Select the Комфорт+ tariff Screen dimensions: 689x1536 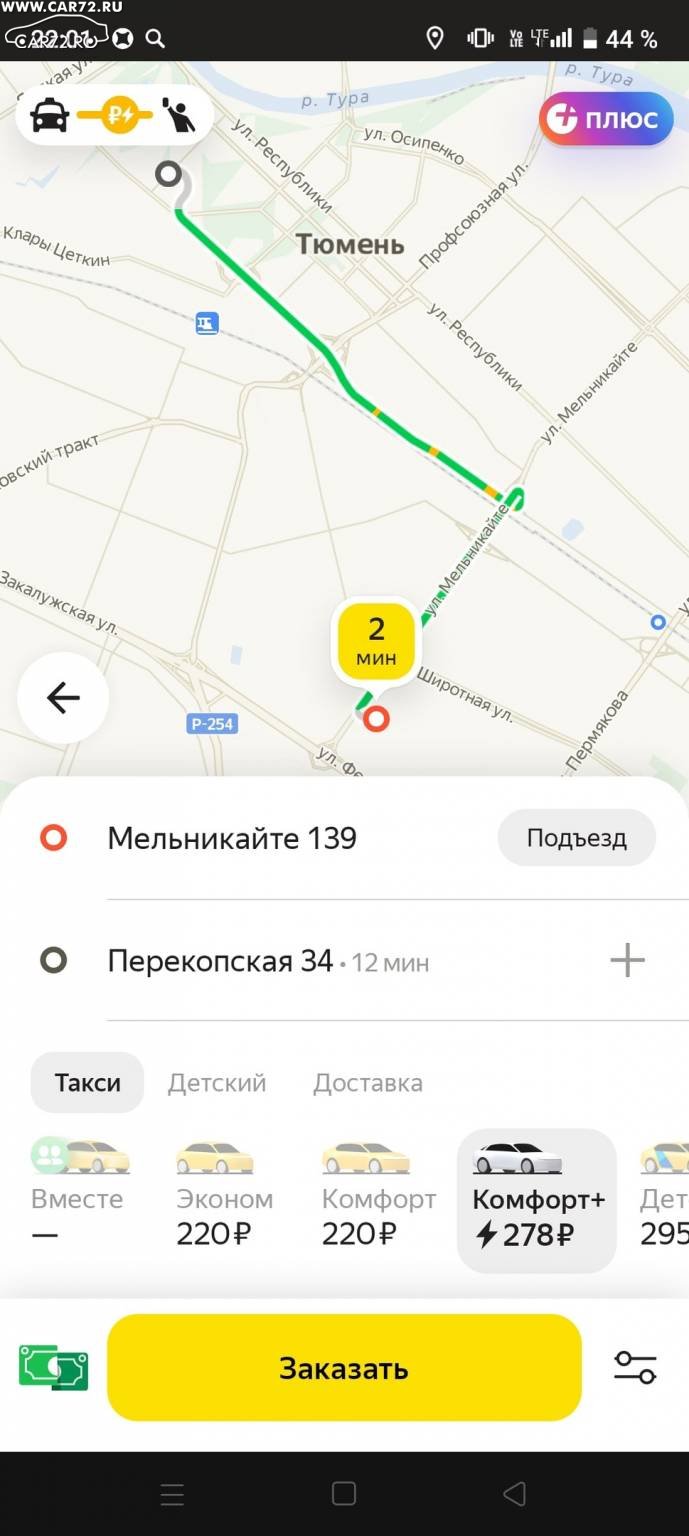[x=537, y=1201]
